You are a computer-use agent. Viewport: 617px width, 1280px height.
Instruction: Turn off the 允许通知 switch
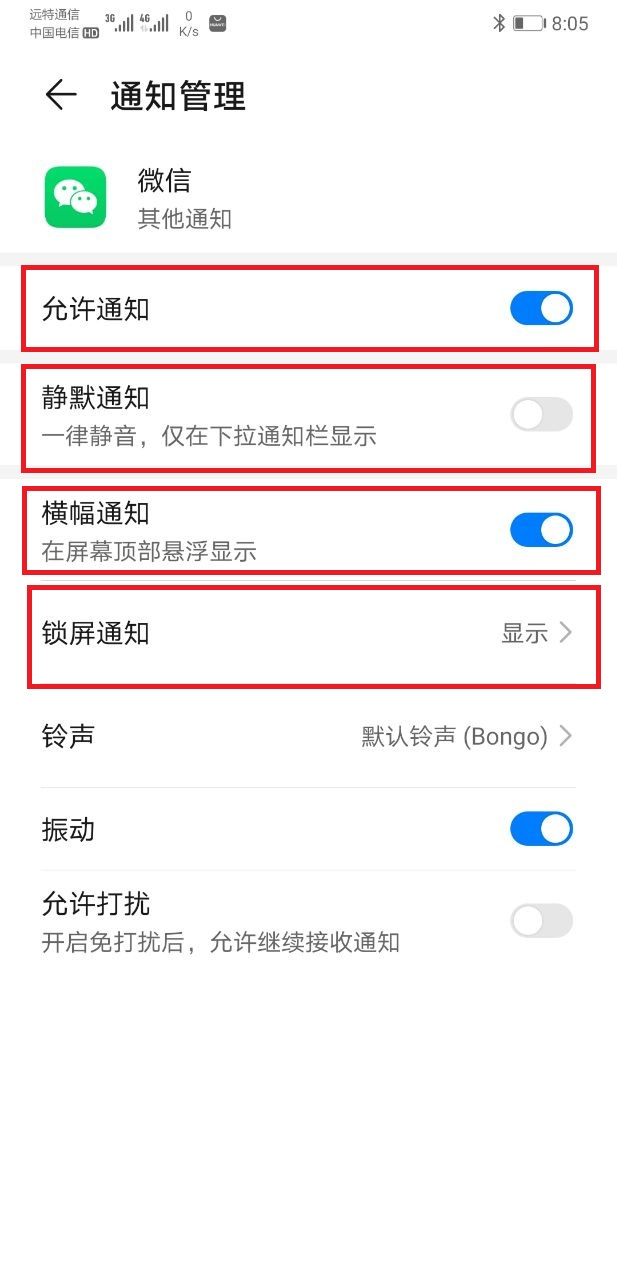pyautogui.click(x=541, y=309)
